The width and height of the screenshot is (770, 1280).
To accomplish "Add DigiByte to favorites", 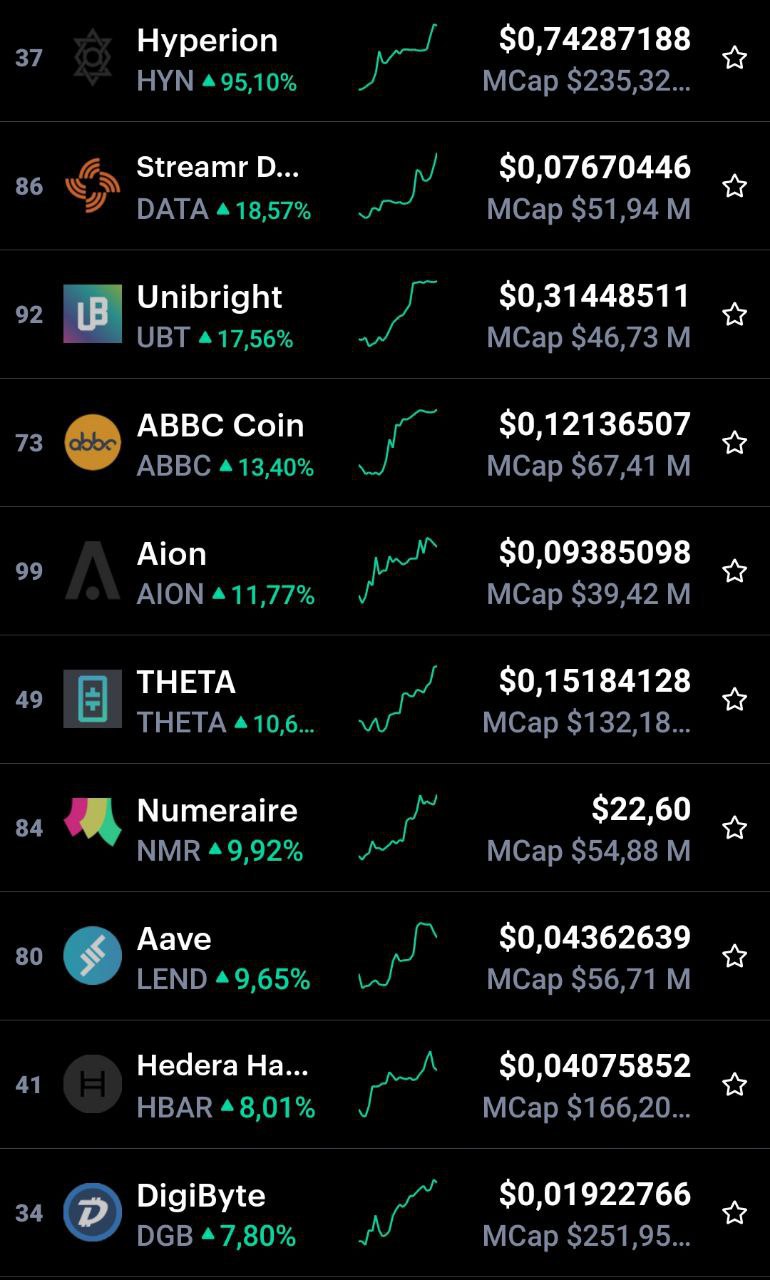I will pyautogui.click(x=735, y=1213).
